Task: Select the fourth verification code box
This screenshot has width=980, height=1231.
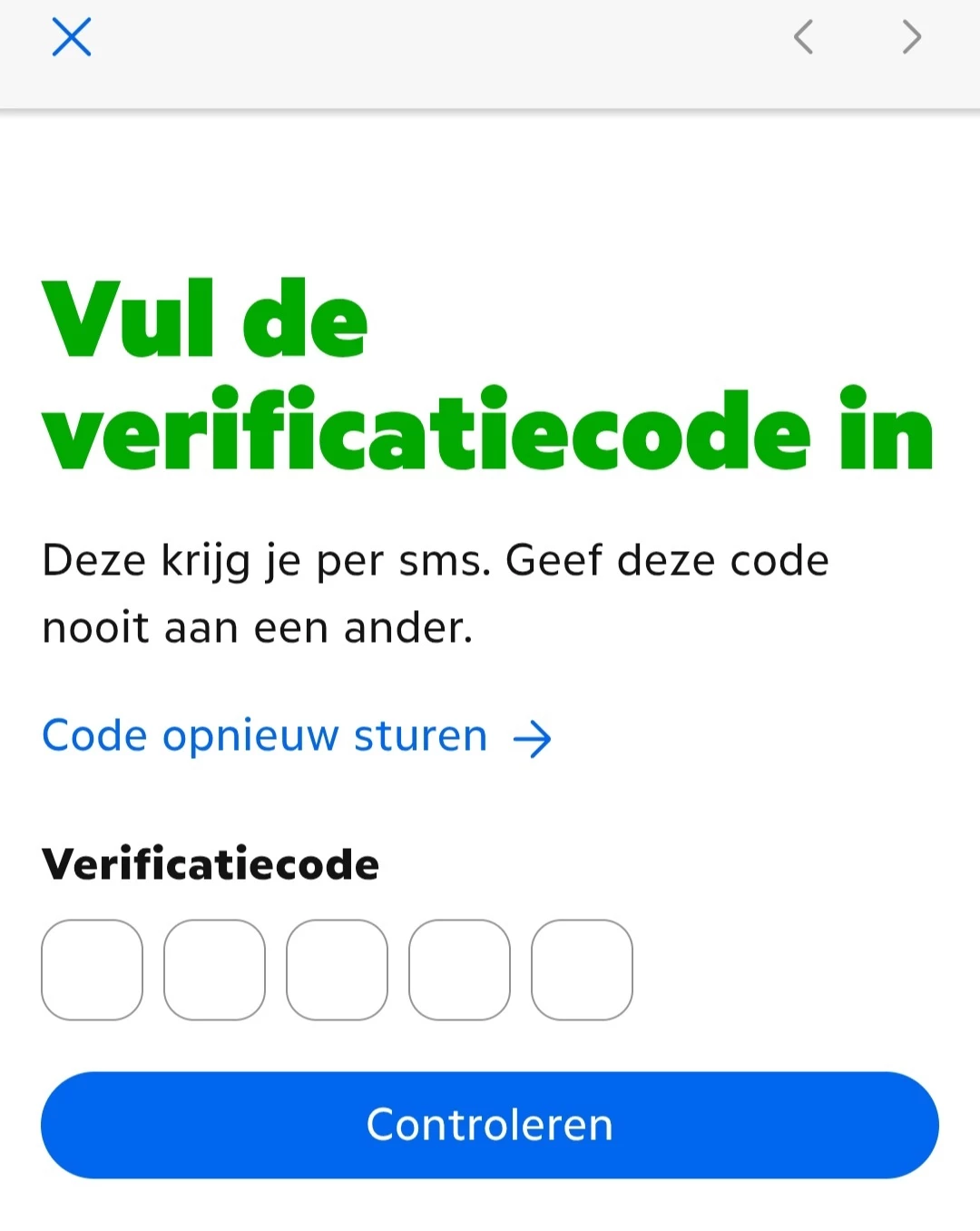Action: pos(459,970)
